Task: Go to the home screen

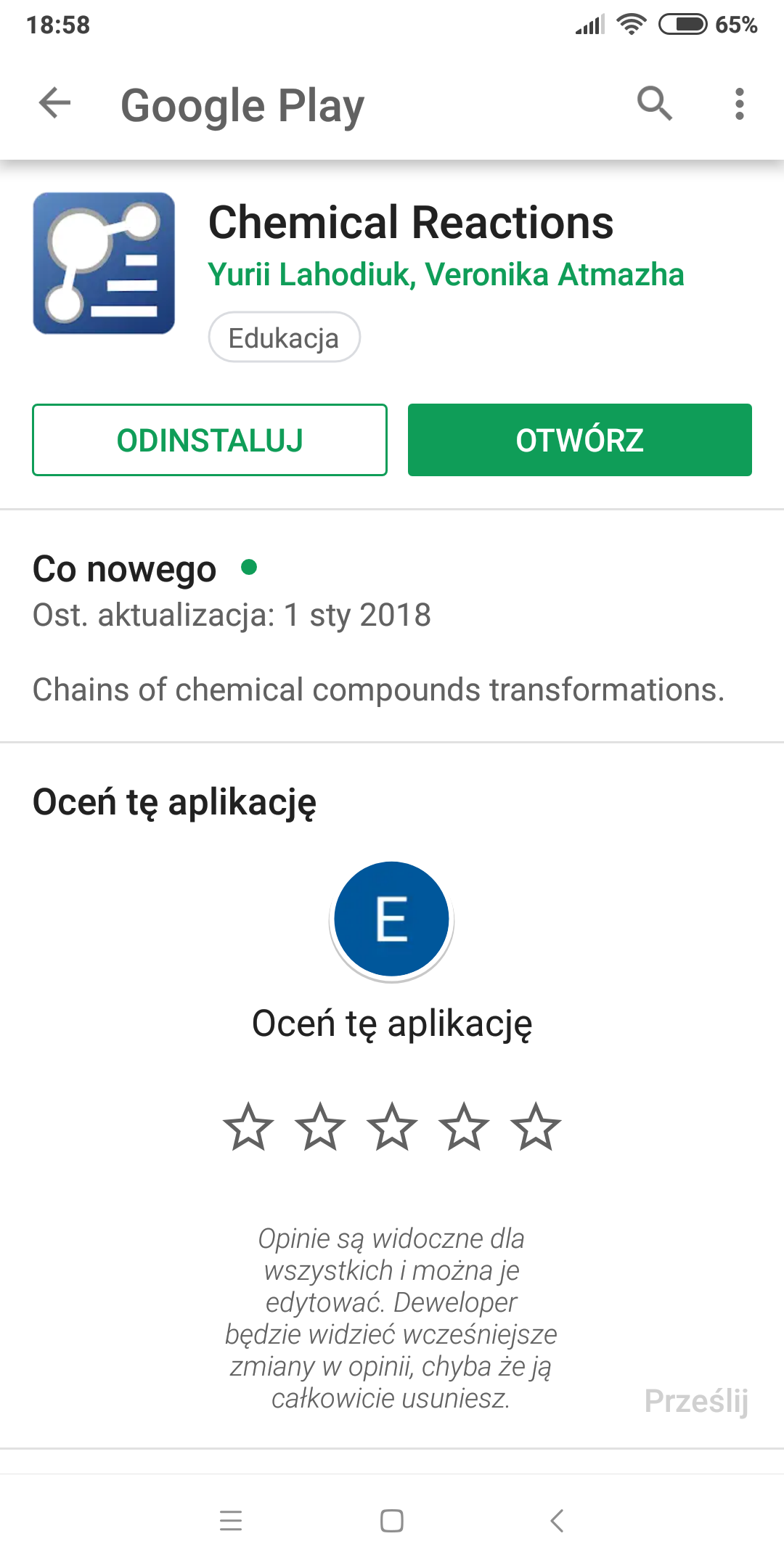Action: click(392, 1520)
